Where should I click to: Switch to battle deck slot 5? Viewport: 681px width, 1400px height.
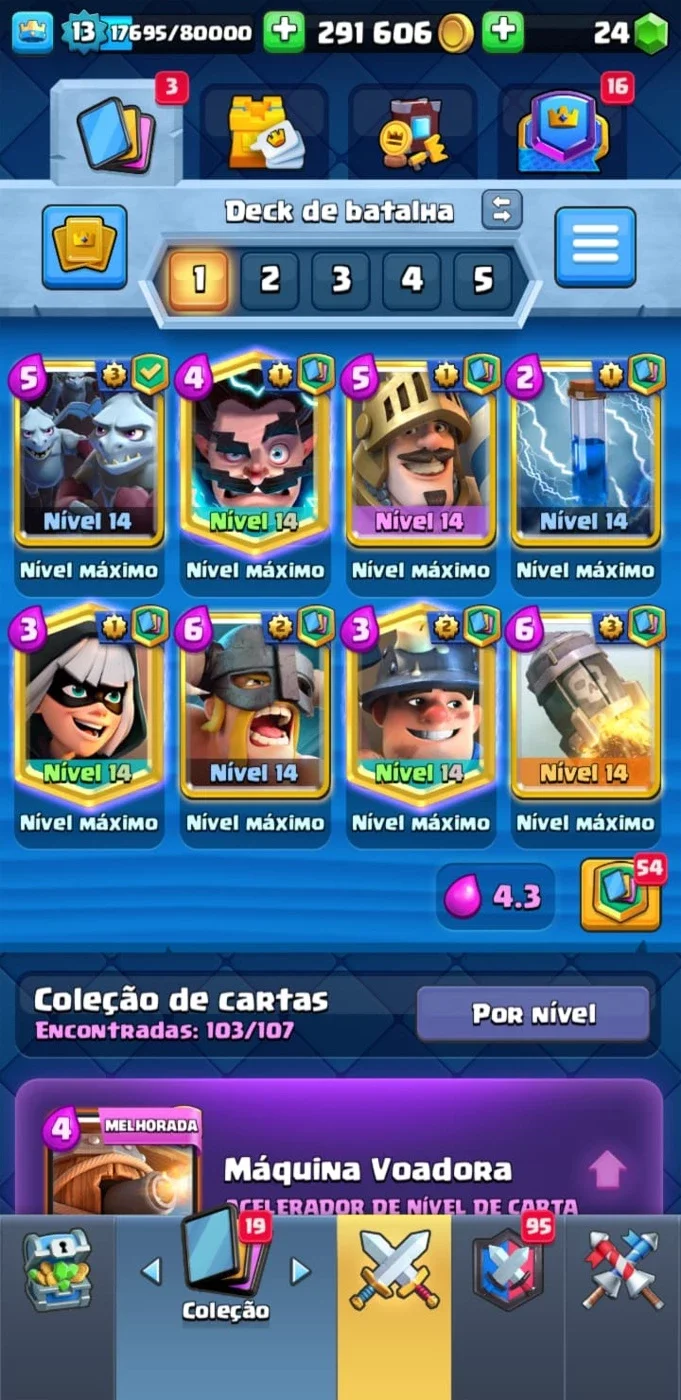[483, 280]
